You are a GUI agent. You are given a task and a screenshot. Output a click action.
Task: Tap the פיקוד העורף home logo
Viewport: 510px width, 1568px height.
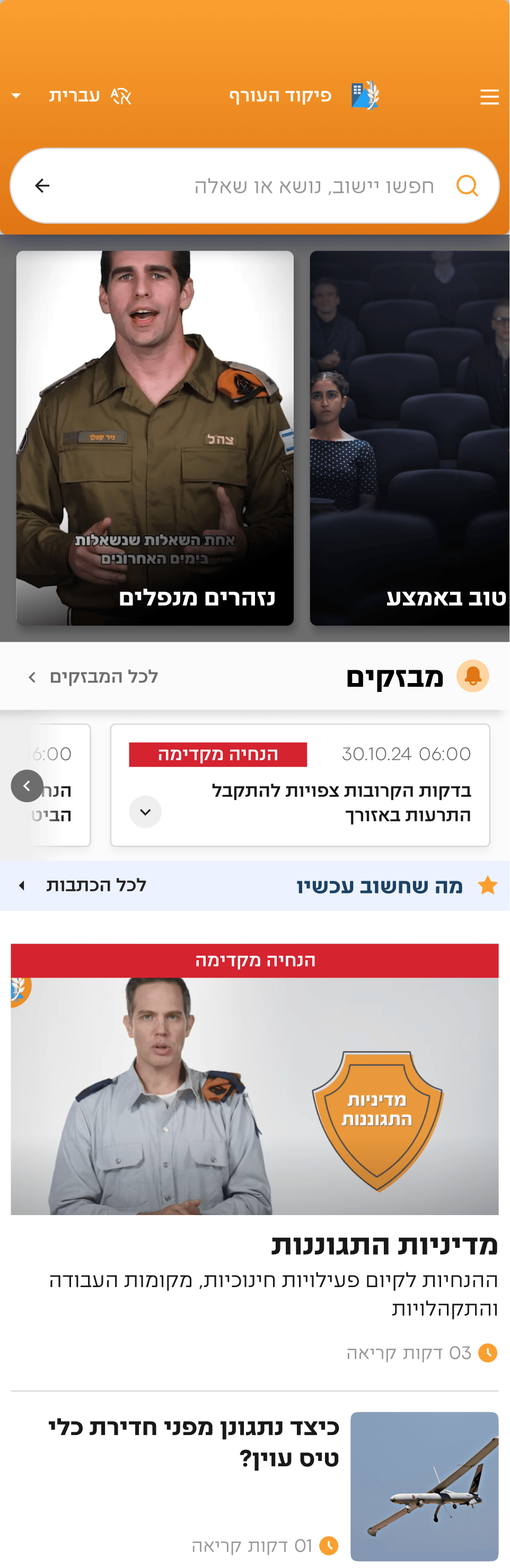305,95
